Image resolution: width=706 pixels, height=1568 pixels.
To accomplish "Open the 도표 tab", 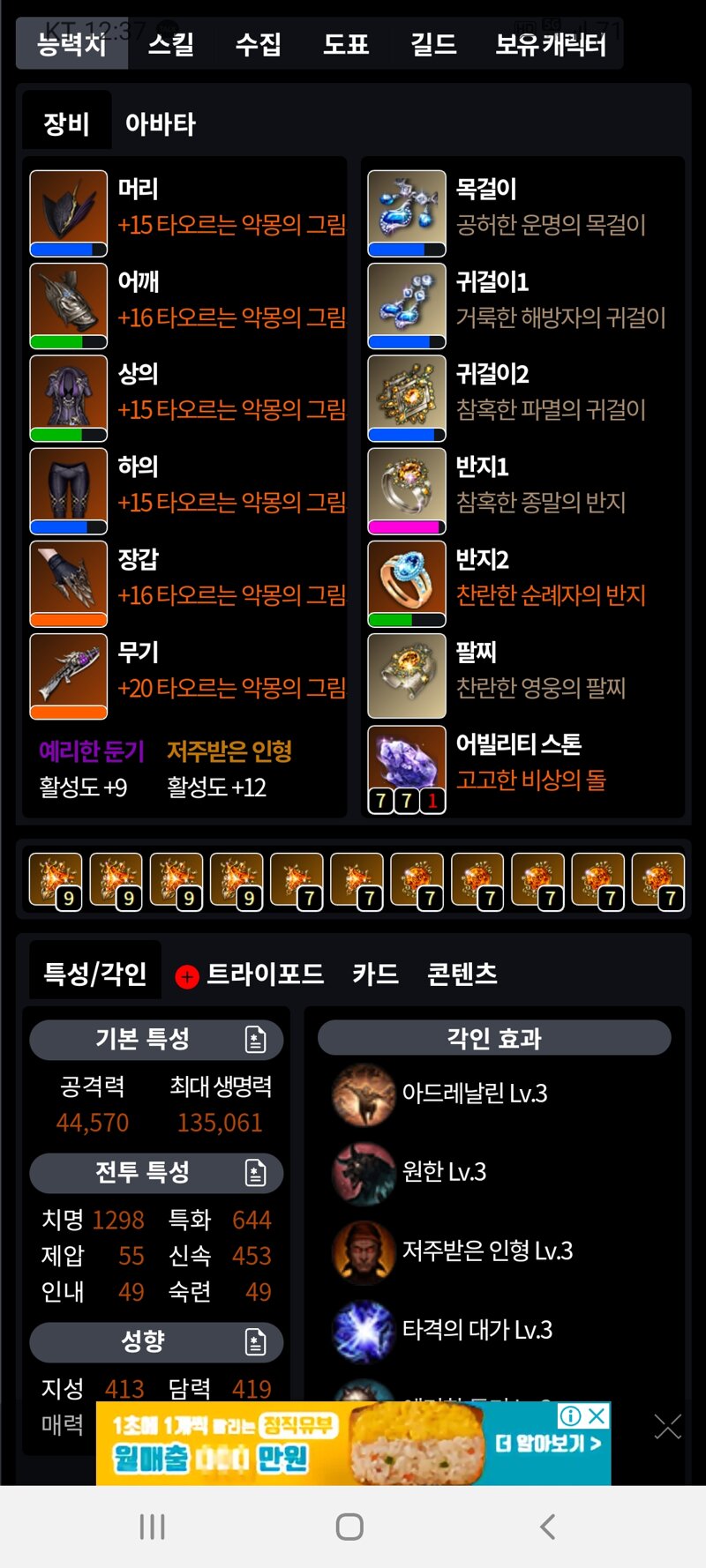I will tap(345, 43).
